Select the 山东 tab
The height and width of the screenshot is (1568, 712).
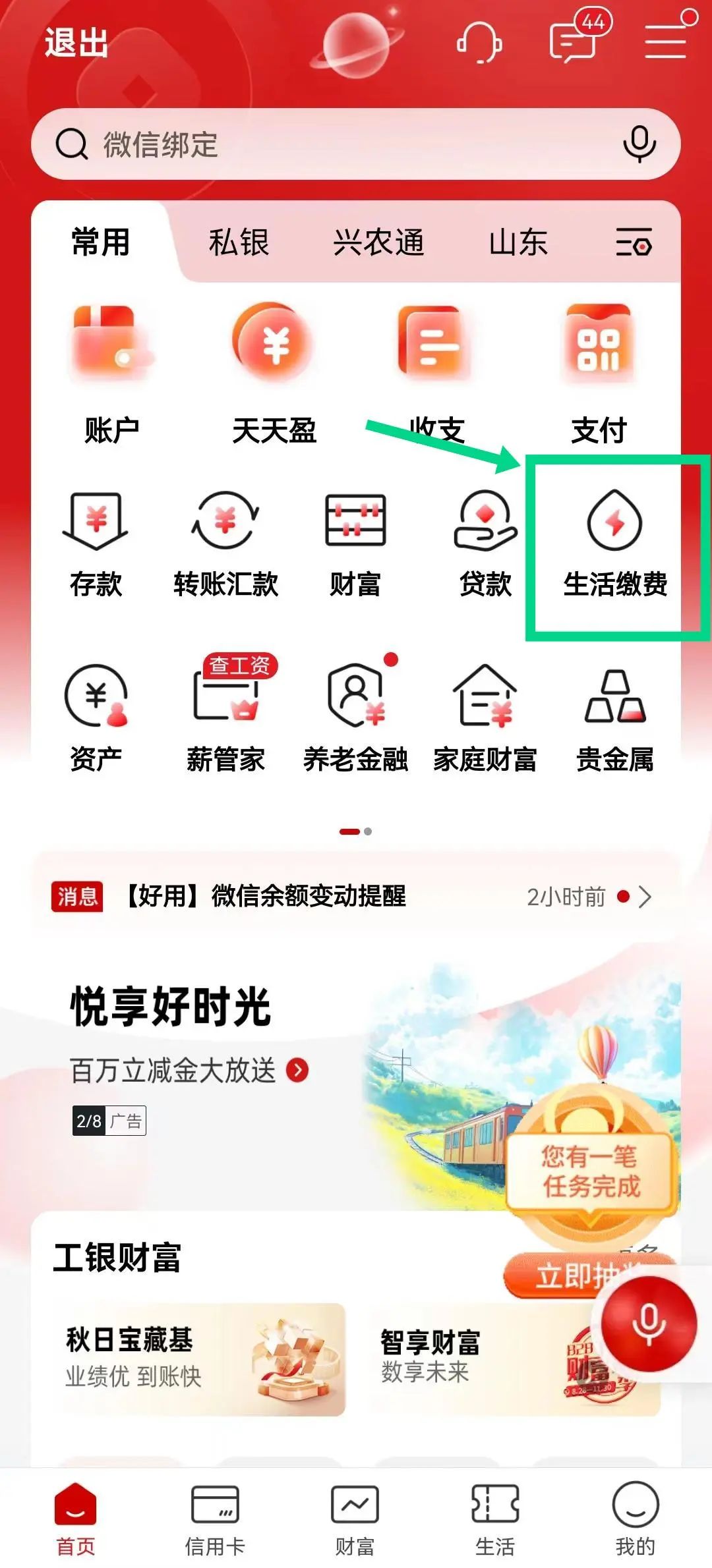(x=518, y=242)
